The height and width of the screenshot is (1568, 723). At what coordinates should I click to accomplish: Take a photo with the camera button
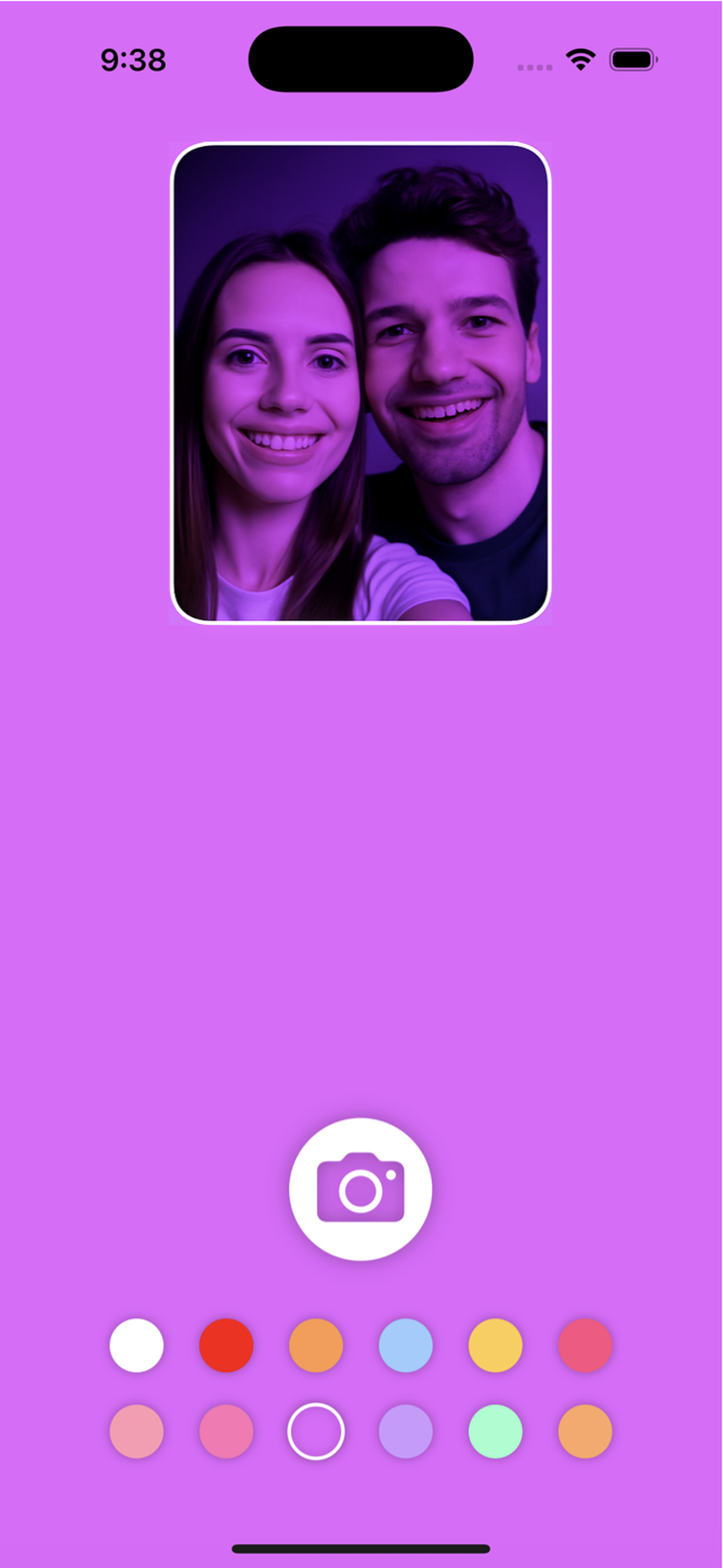click(x=360, y=1189)
